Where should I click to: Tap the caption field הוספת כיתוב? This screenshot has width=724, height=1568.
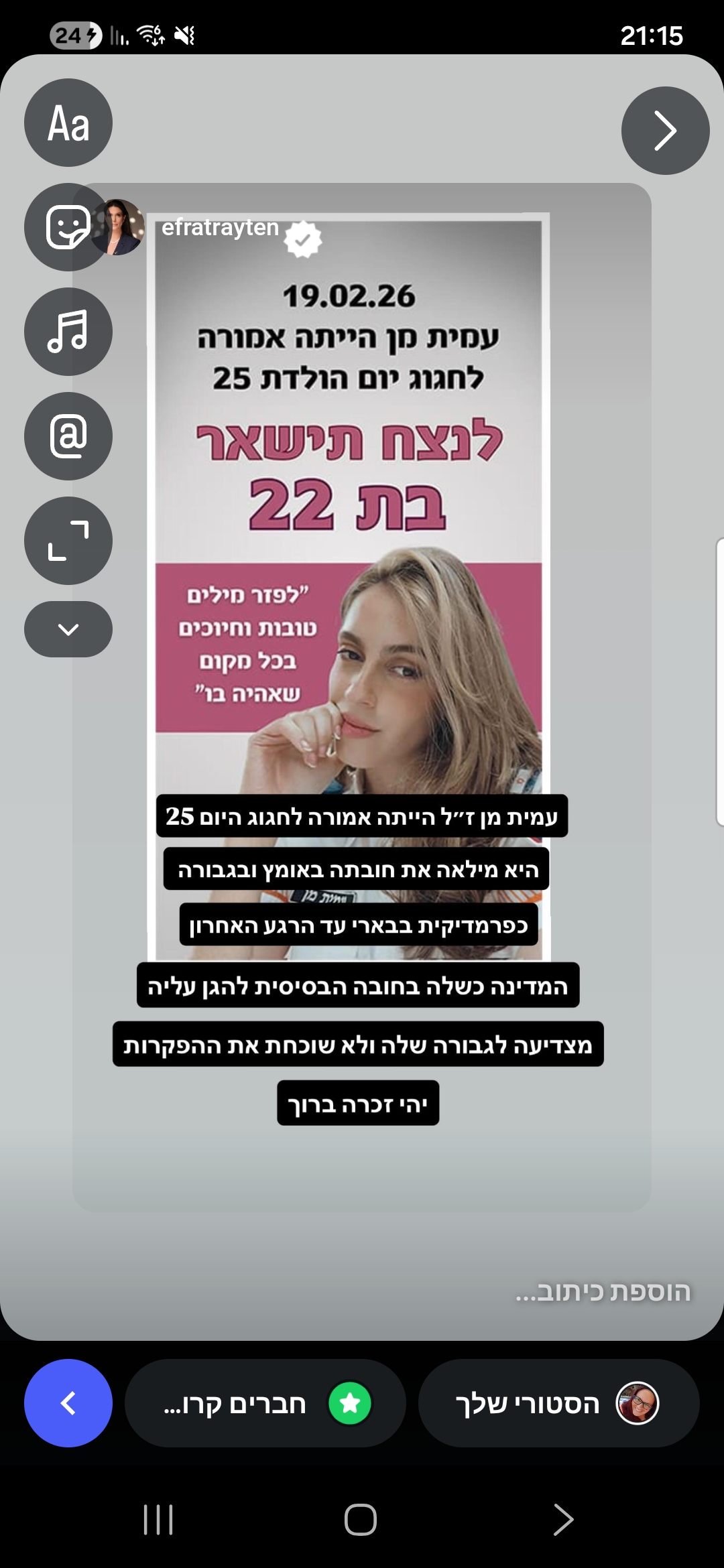602,1292
